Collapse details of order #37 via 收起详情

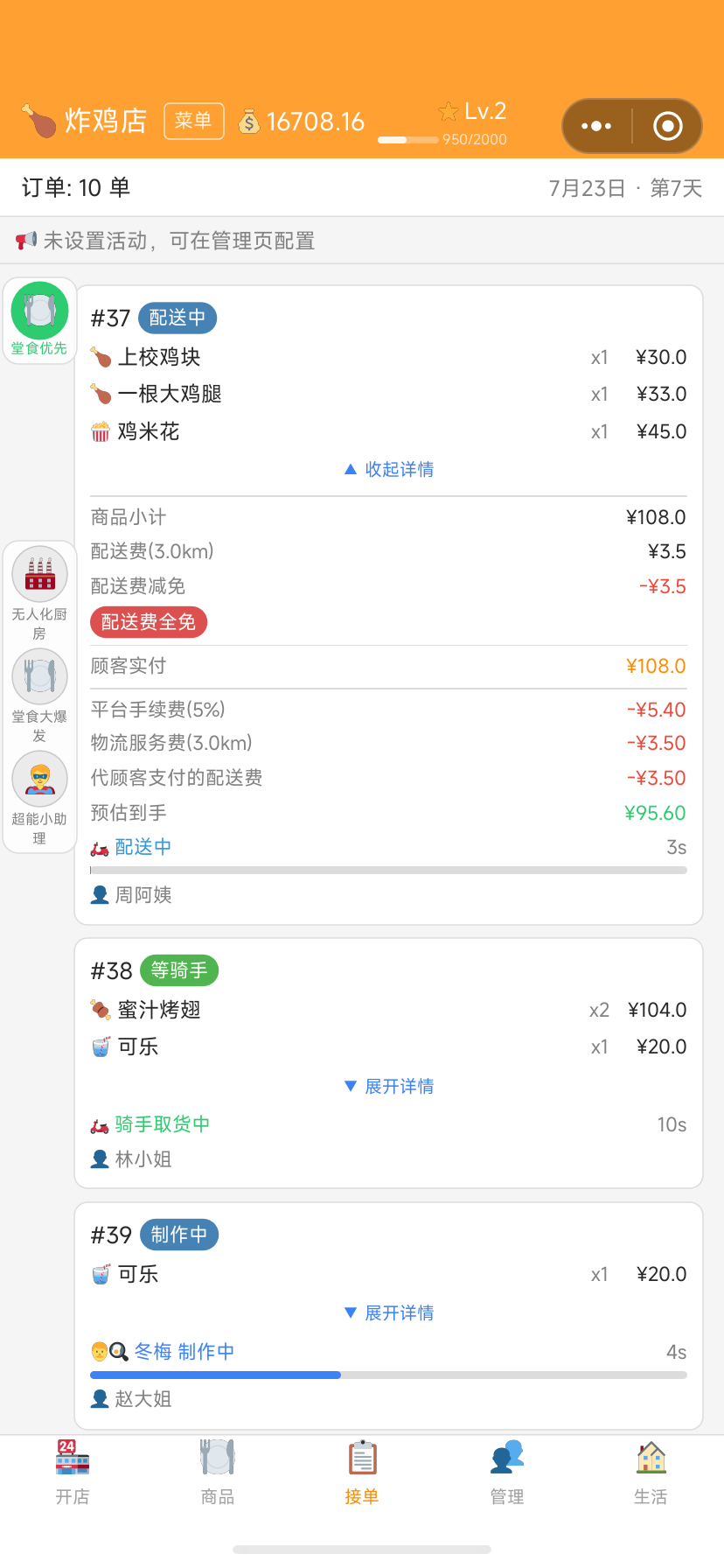389,469
